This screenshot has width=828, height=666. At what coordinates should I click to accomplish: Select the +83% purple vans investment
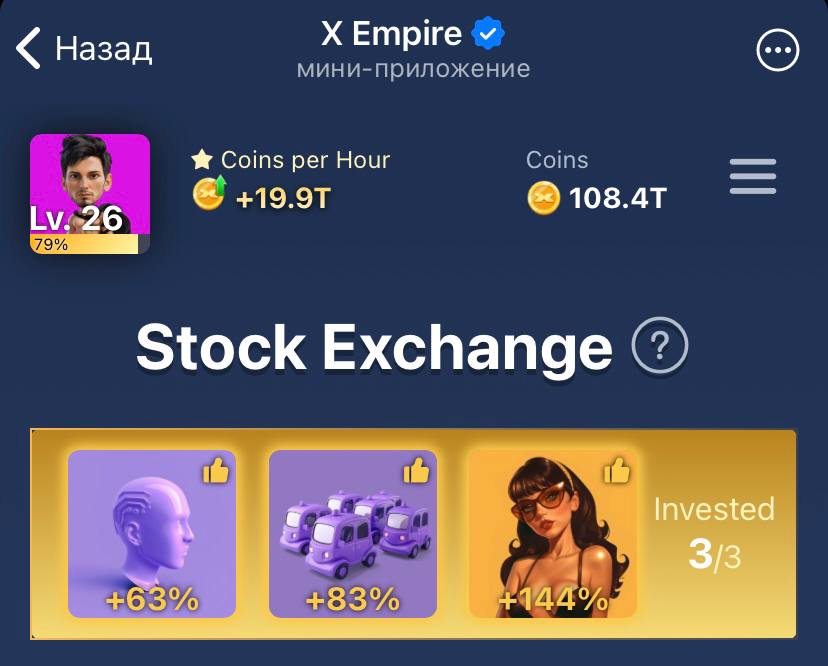[x=352, y=533]
